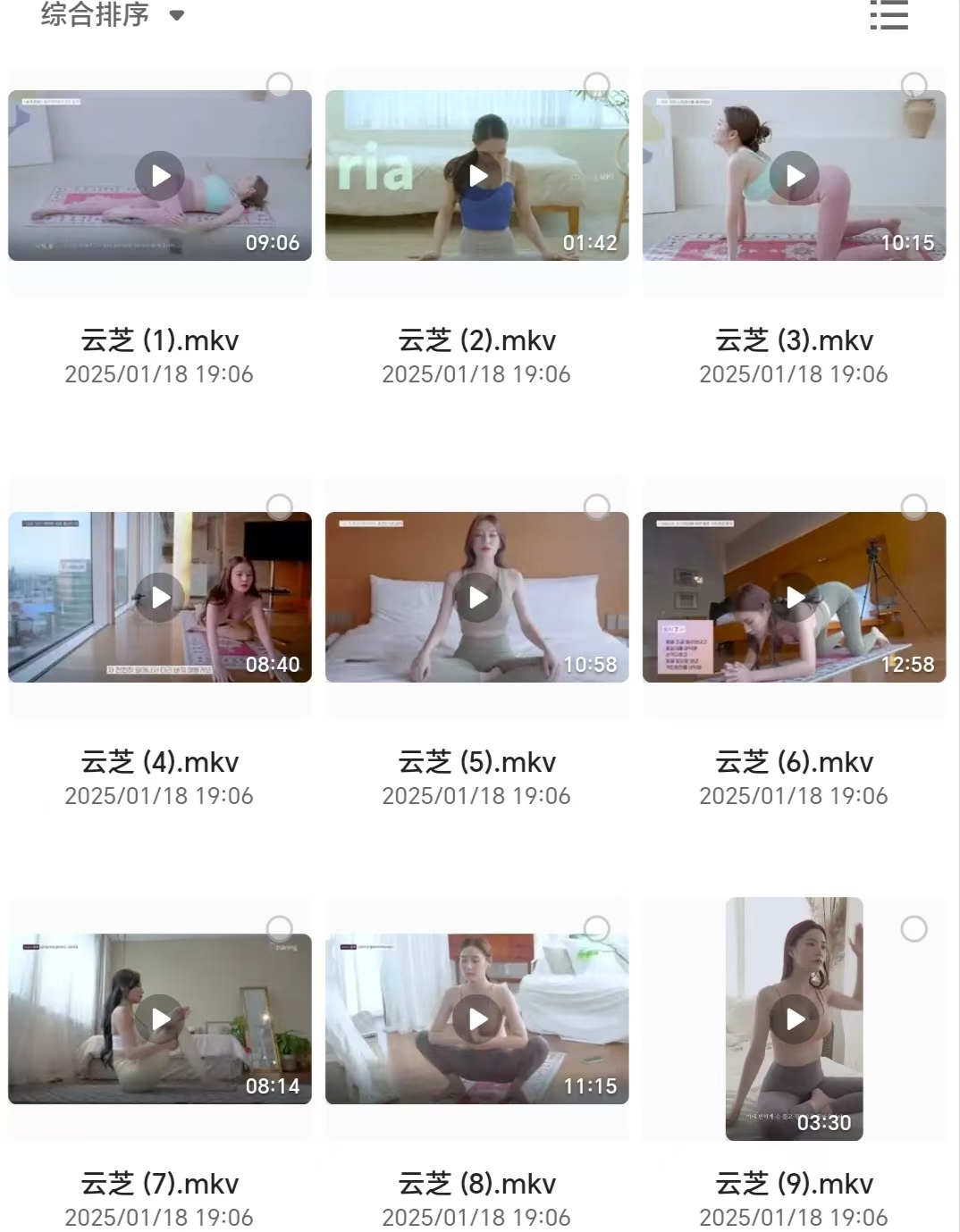Select checkbox for 云芝 (7).mkv

280,928
